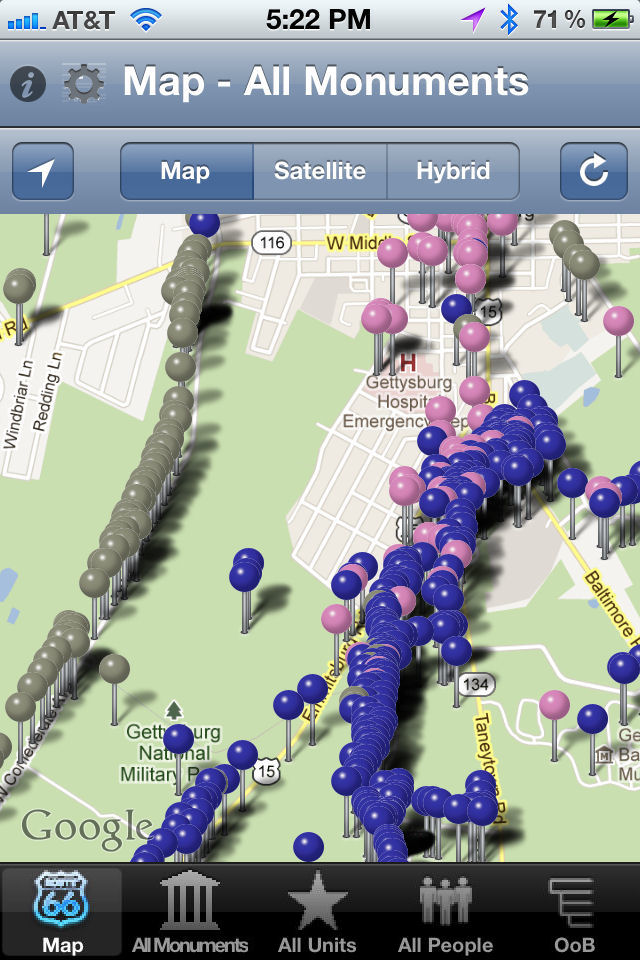Viewport: 640px width, 960px height.
Task: Refresh the map
Action: [594, 172]
